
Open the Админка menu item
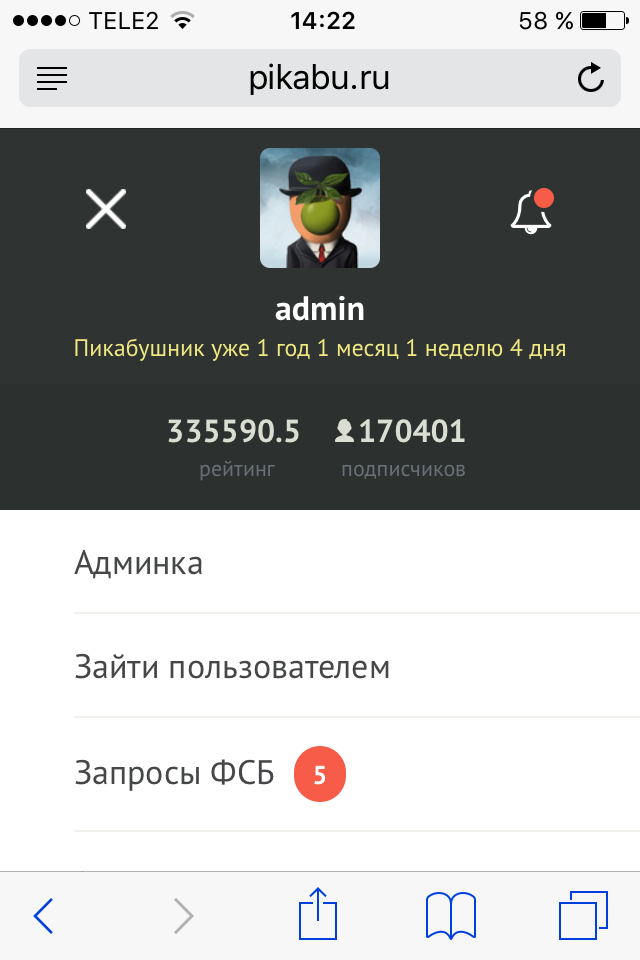(x=139, y=563)
